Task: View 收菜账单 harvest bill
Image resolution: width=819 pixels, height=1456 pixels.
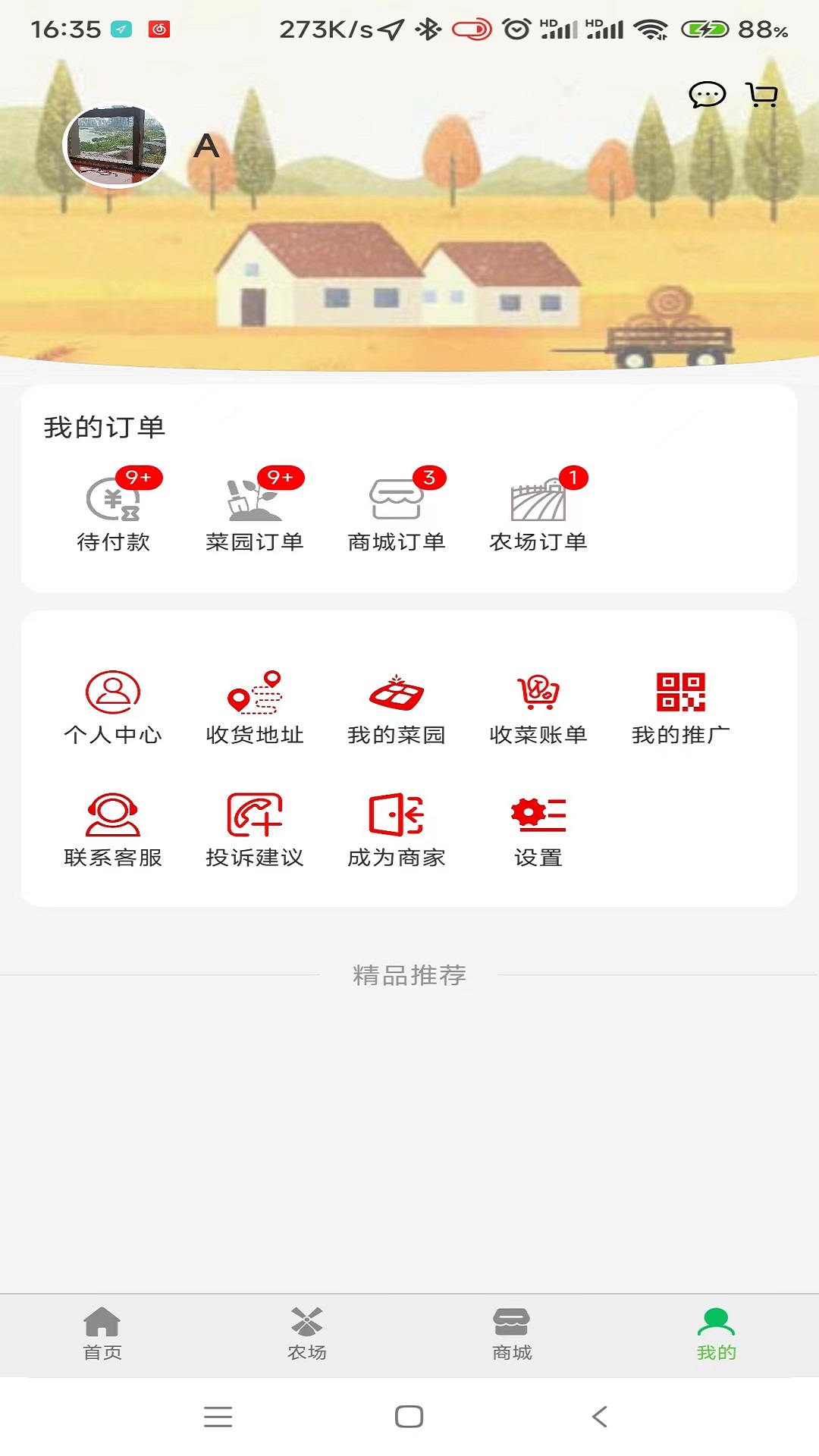Action: [538, 705]
